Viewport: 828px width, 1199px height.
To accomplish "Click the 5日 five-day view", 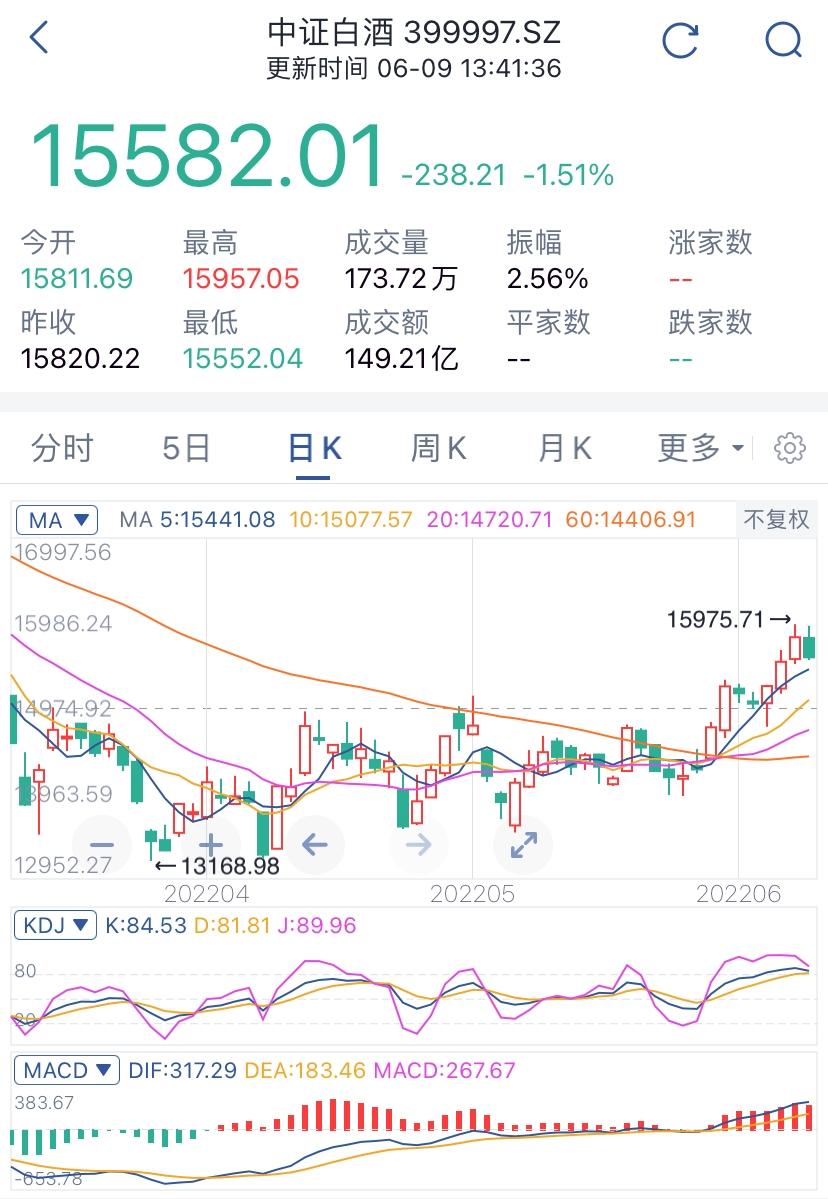I will coord(185,448).
